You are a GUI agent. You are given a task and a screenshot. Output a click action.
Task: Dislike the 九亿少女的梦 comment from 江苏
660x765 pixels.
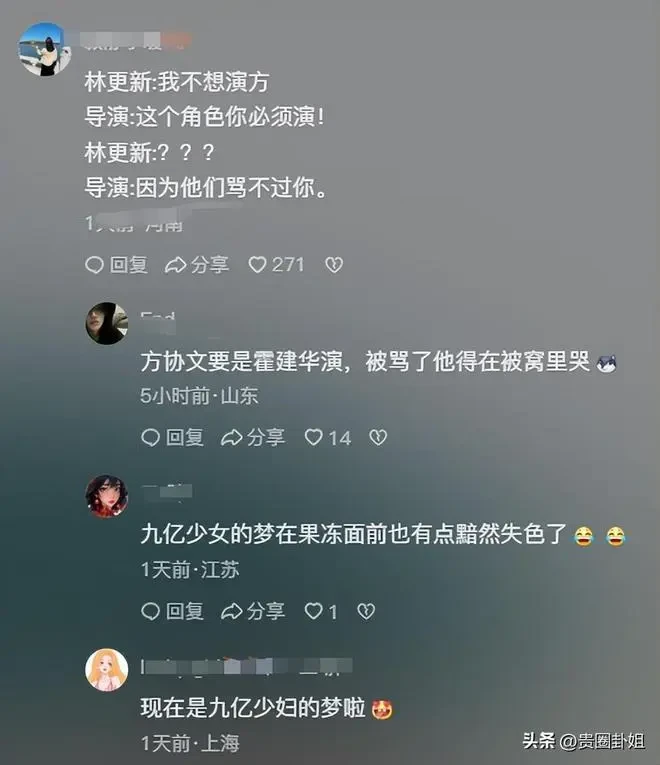click(365, 610)
